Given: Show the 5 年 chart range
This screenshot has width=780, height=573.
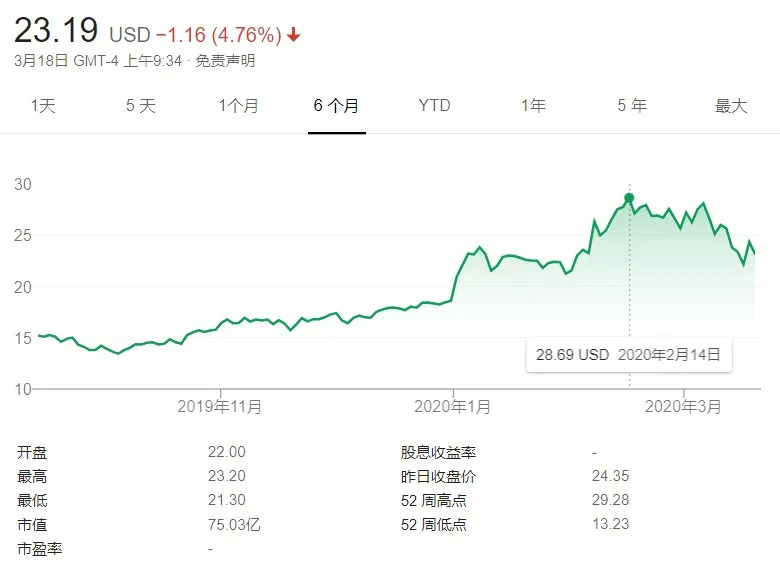Looking at the screenshot, I should [632, 105].
